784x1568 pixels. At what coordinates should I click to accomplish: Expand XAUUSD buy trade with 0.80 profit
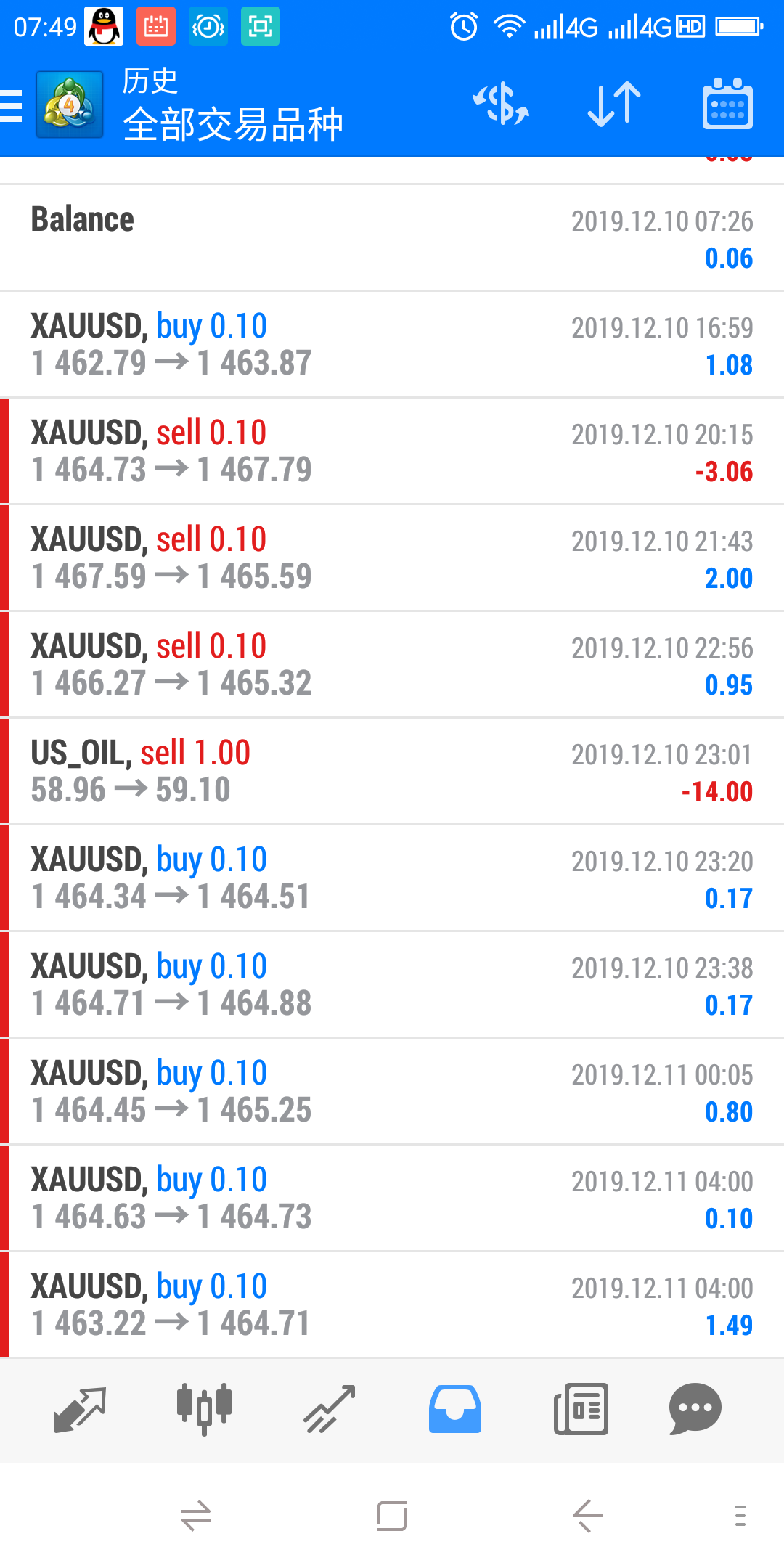(392, 1092)
